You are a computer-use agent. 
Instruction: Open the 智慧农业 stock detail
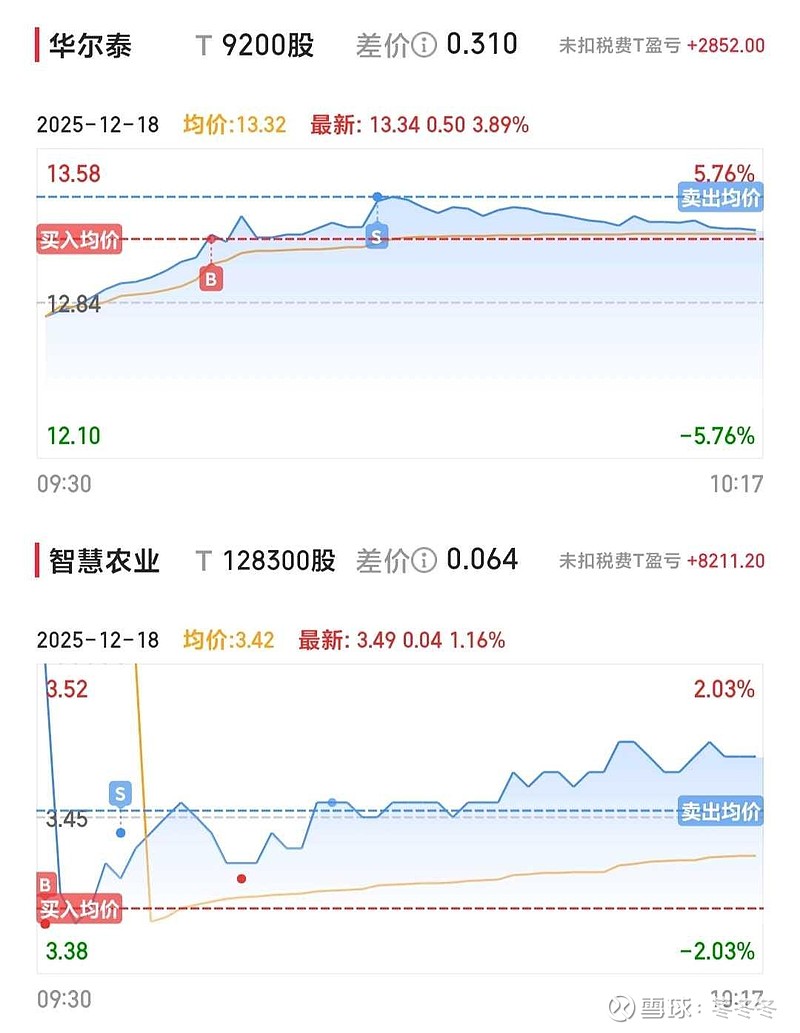tap(100, 561)
